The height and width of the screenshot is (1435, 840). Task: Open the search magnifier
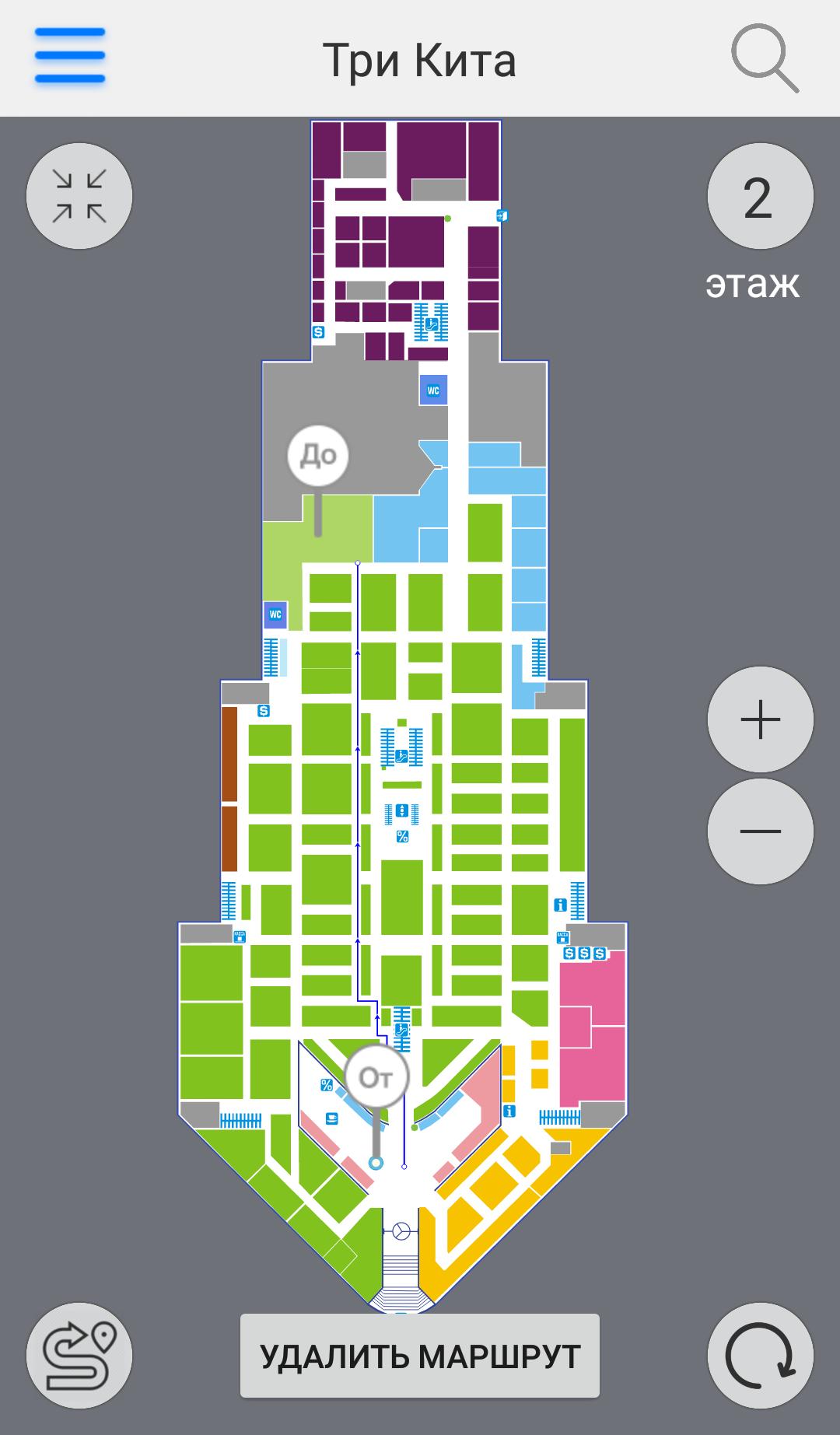point(764,58)
